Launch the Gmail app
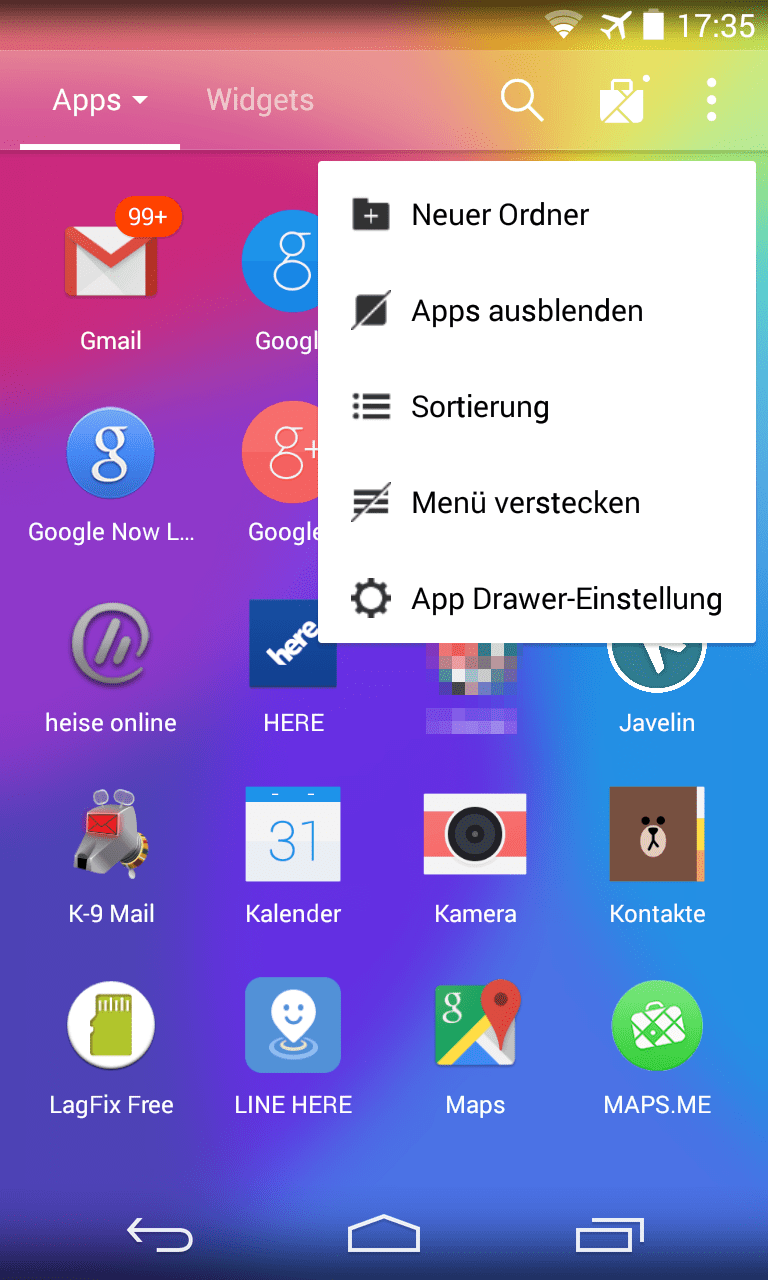 pos(111,264)
